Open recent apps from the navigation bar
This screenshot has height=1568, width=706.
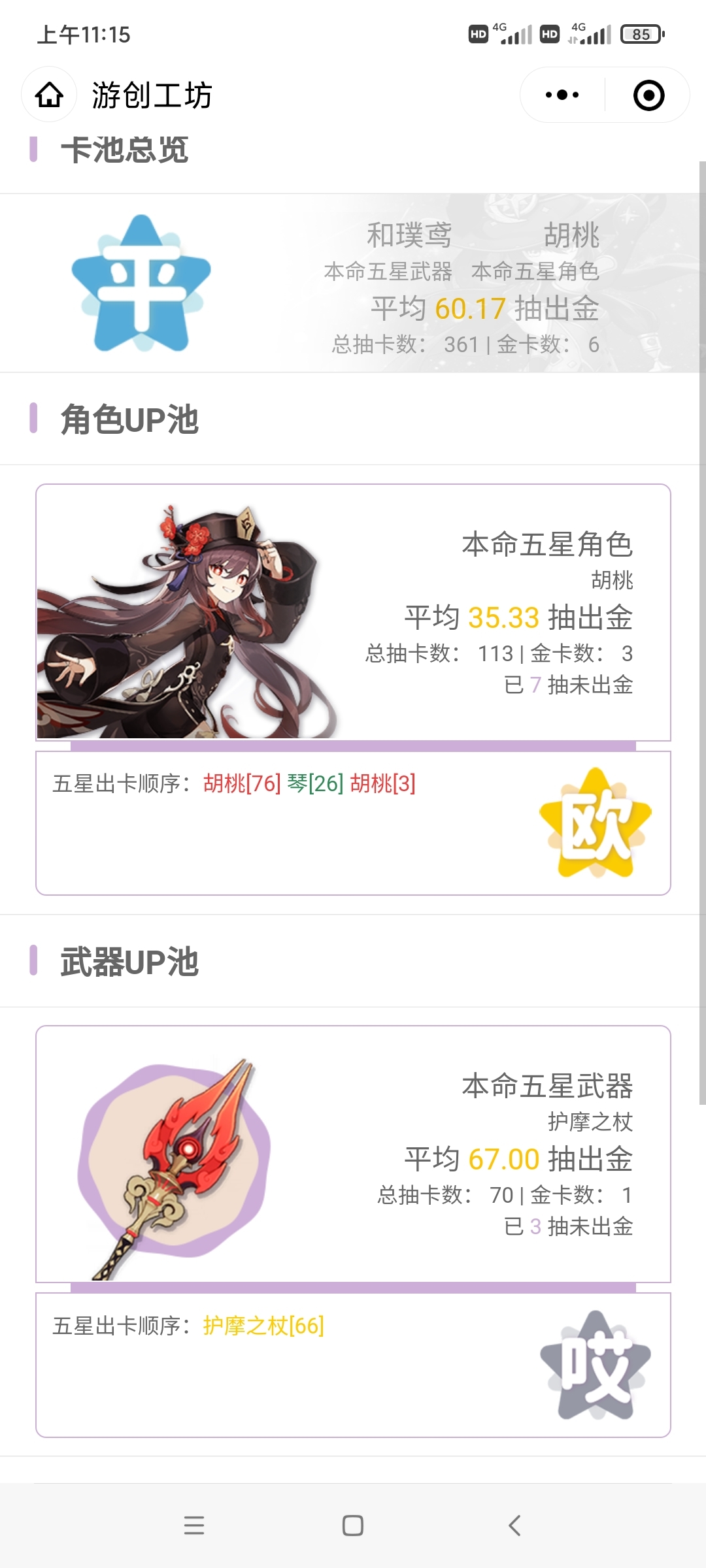click(194, 1526)
